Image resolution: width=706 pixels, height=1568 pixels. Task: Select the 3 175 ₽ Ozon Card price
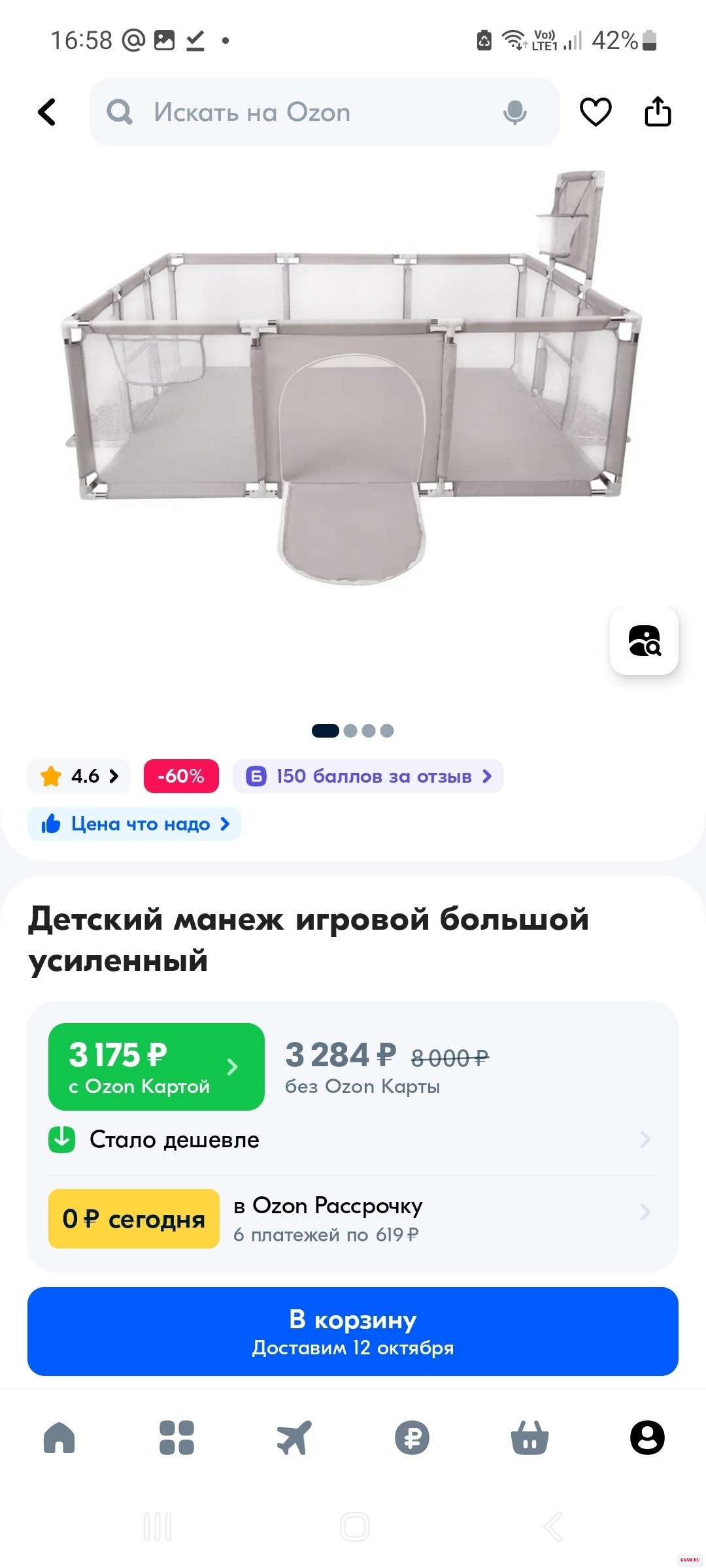[156, 1067]
